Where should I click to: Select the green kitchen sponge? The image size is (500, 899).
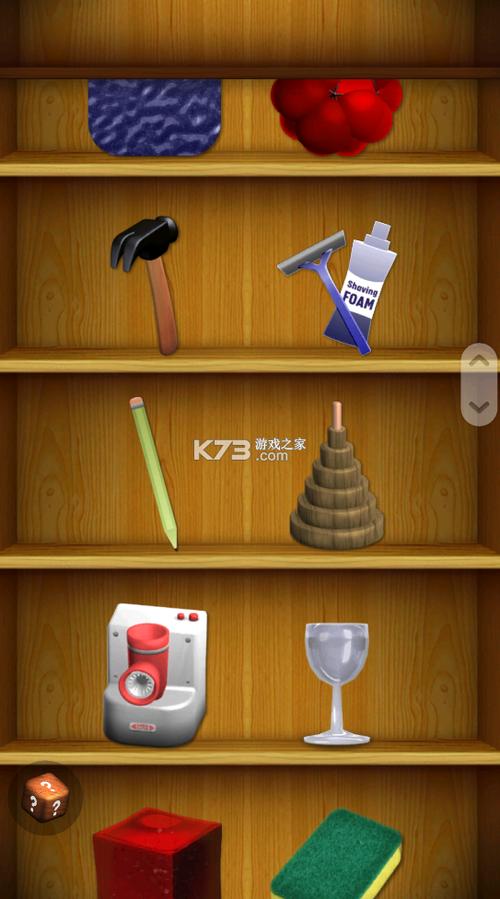click(x=337, y=854)
